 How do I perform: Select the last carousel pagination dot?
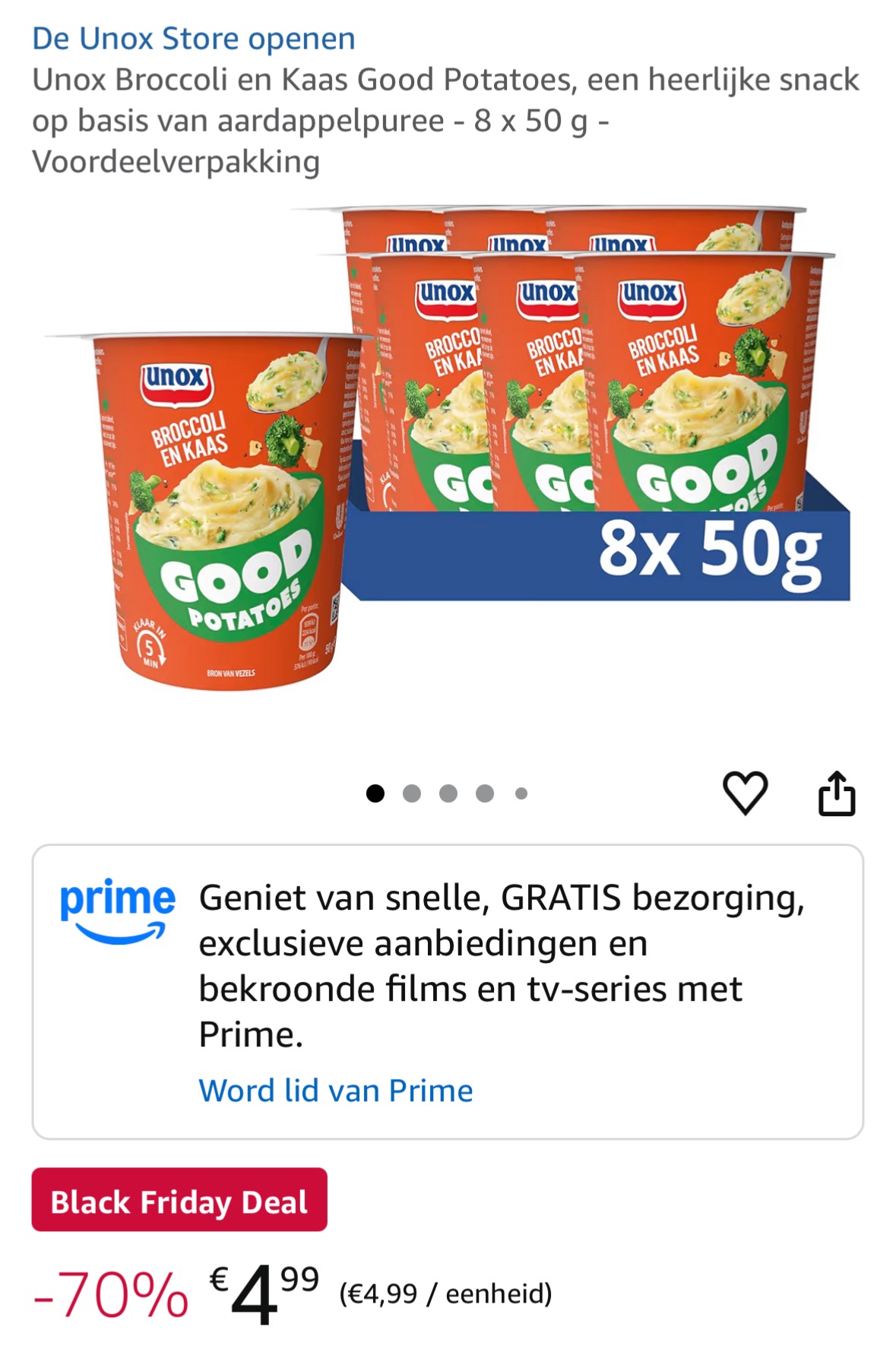coord(520,793)
